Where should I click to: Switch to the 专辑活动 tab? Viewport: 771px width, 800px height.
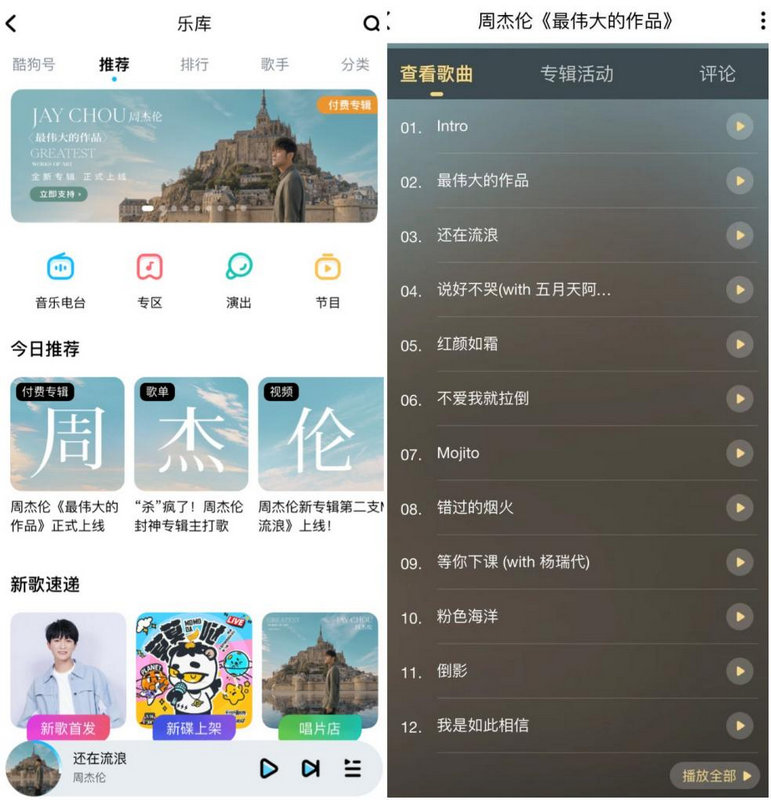point(576,74)
